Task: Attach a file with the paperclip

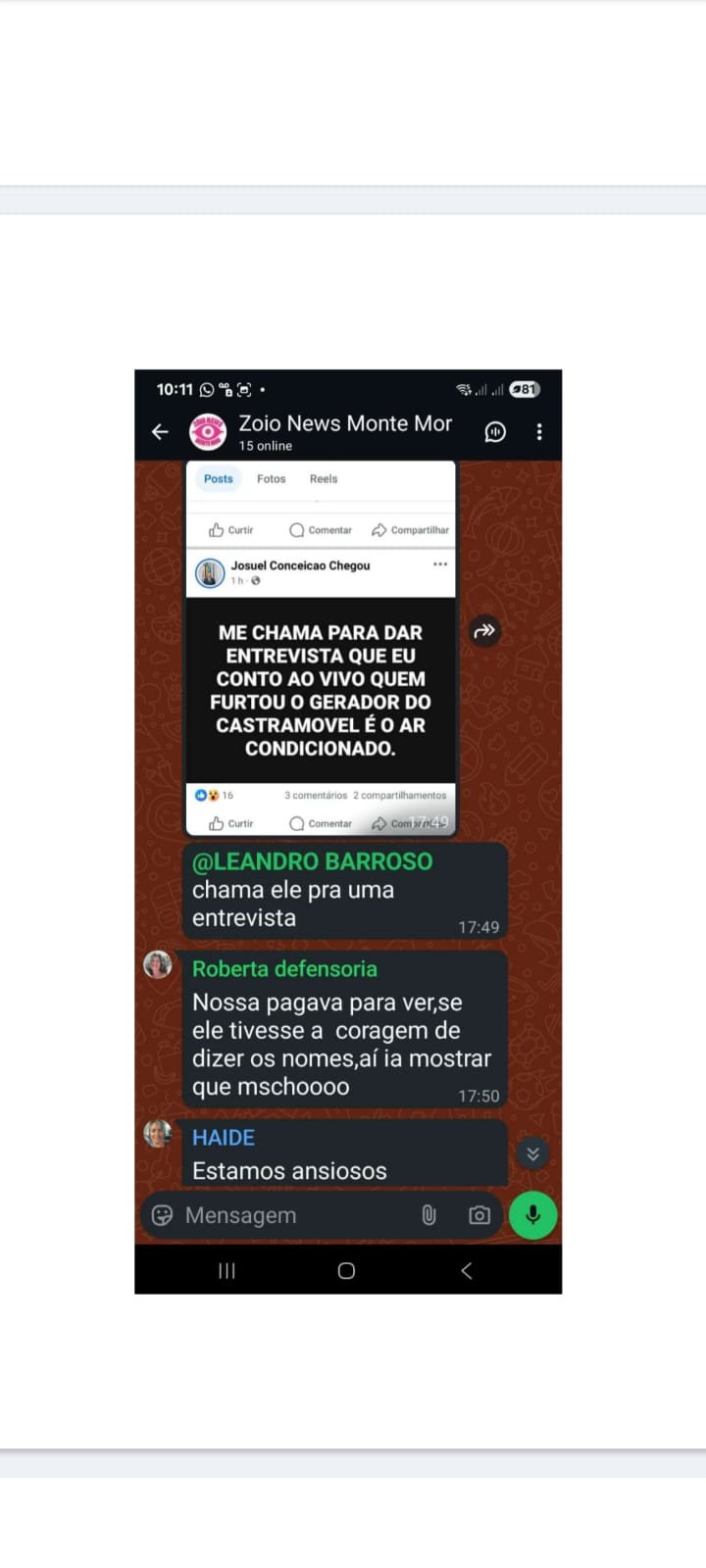Action: (x=429, y=1215)
